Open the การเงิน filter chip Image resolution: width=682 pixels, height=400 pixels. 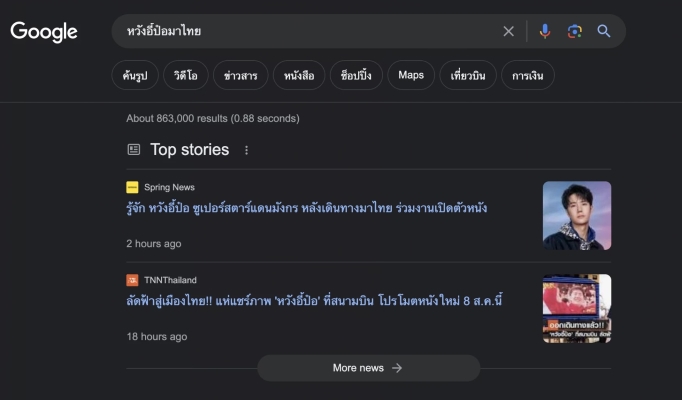(x=529, y=76)
